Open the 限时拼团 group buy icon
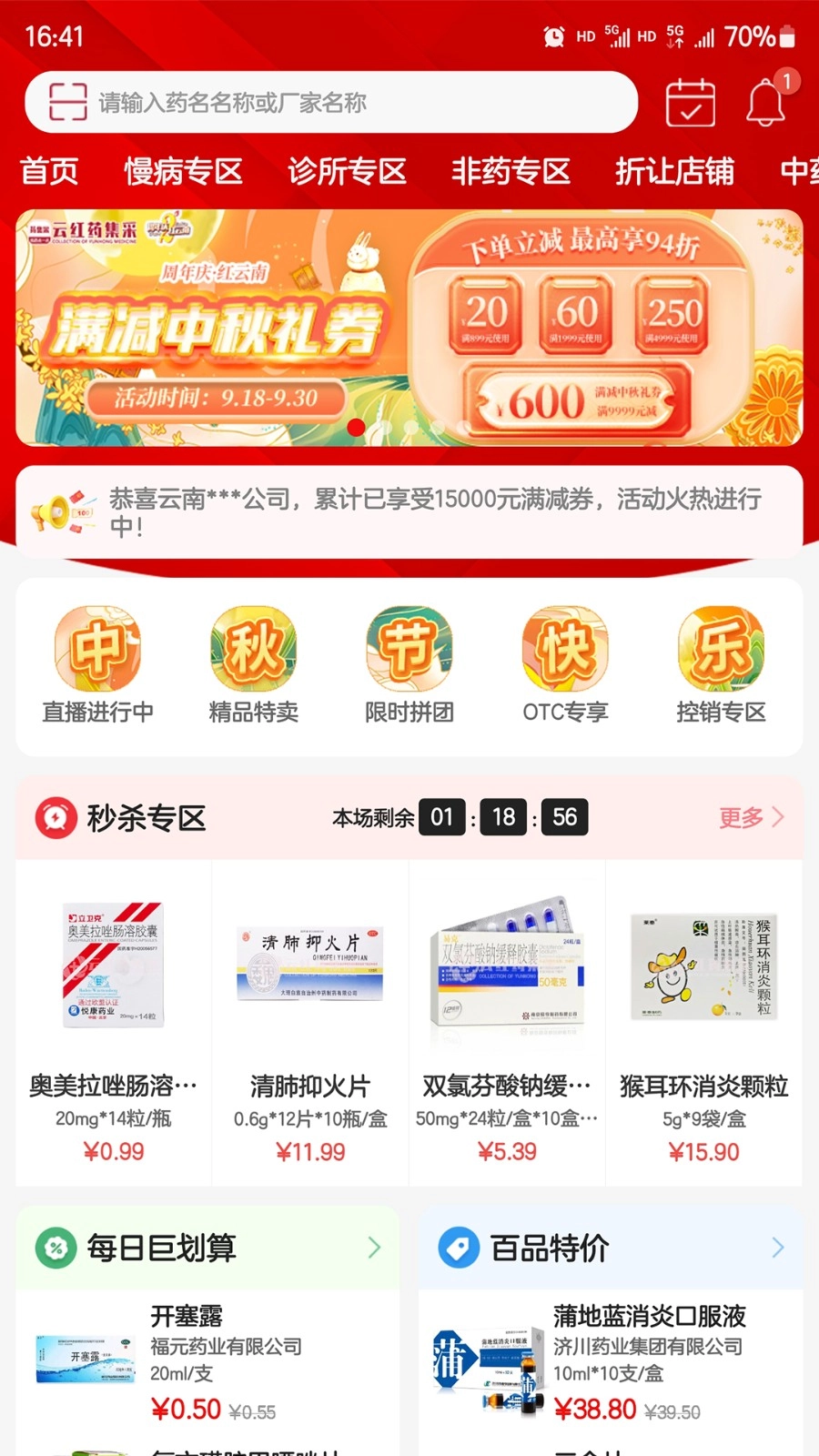 pyautogui.click(x=409, y=648)
